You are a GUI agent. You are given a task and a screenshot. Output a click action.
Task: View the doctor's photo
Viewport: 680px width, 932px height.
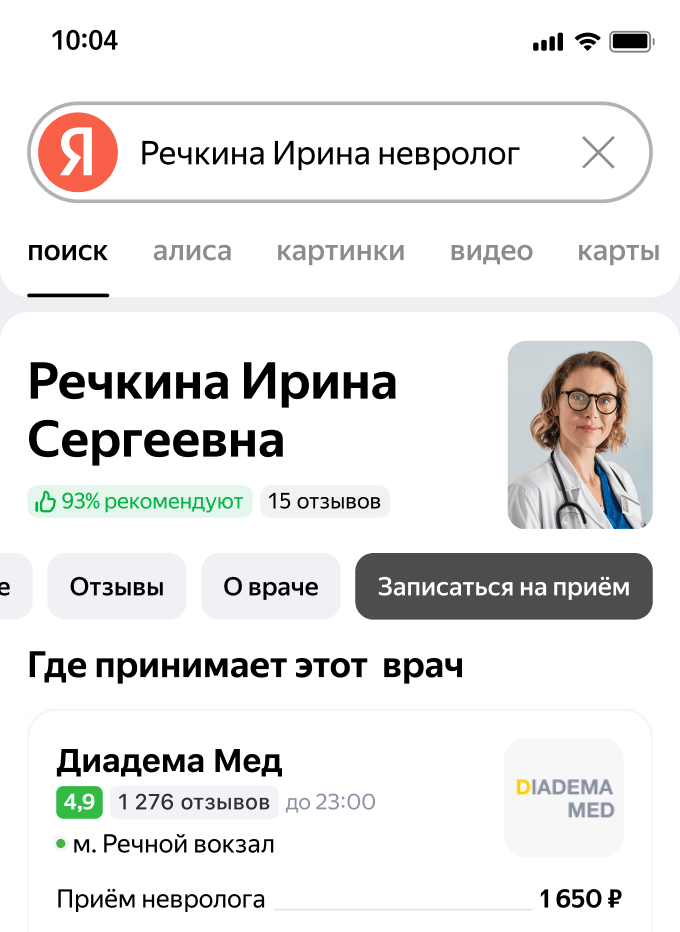(580, 435)
